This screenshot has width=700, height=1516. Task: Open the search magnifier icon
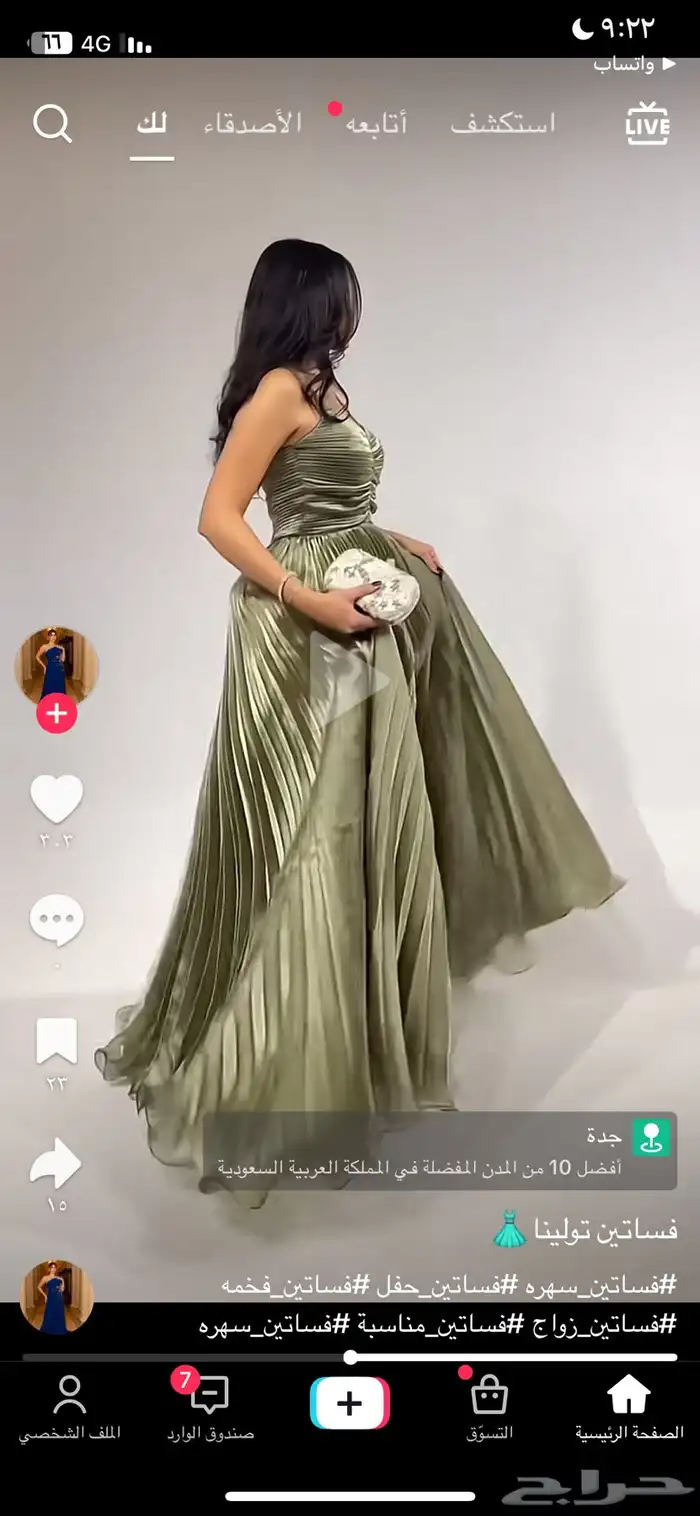click(52, 124)
